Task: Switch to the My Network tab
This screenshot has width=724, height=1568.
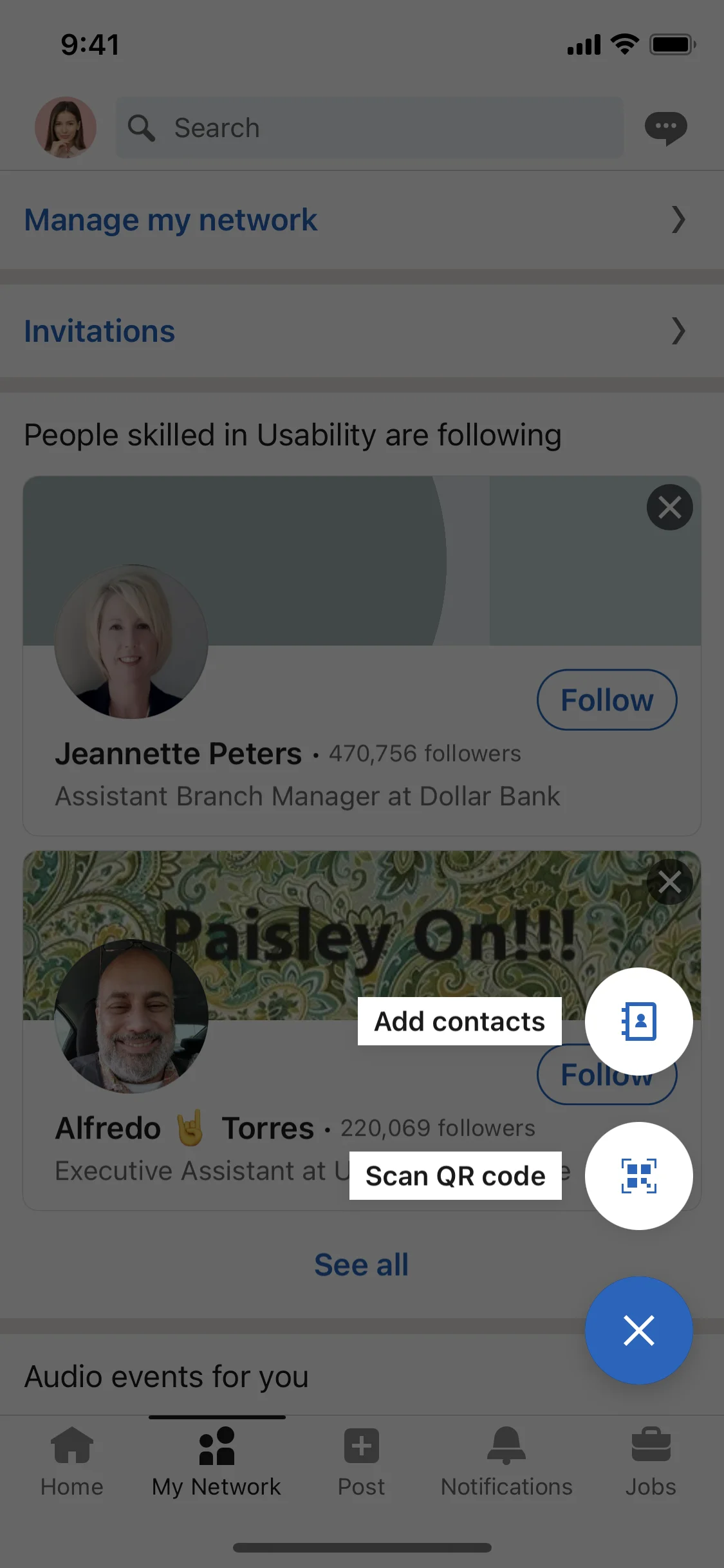Action: 216,1468
